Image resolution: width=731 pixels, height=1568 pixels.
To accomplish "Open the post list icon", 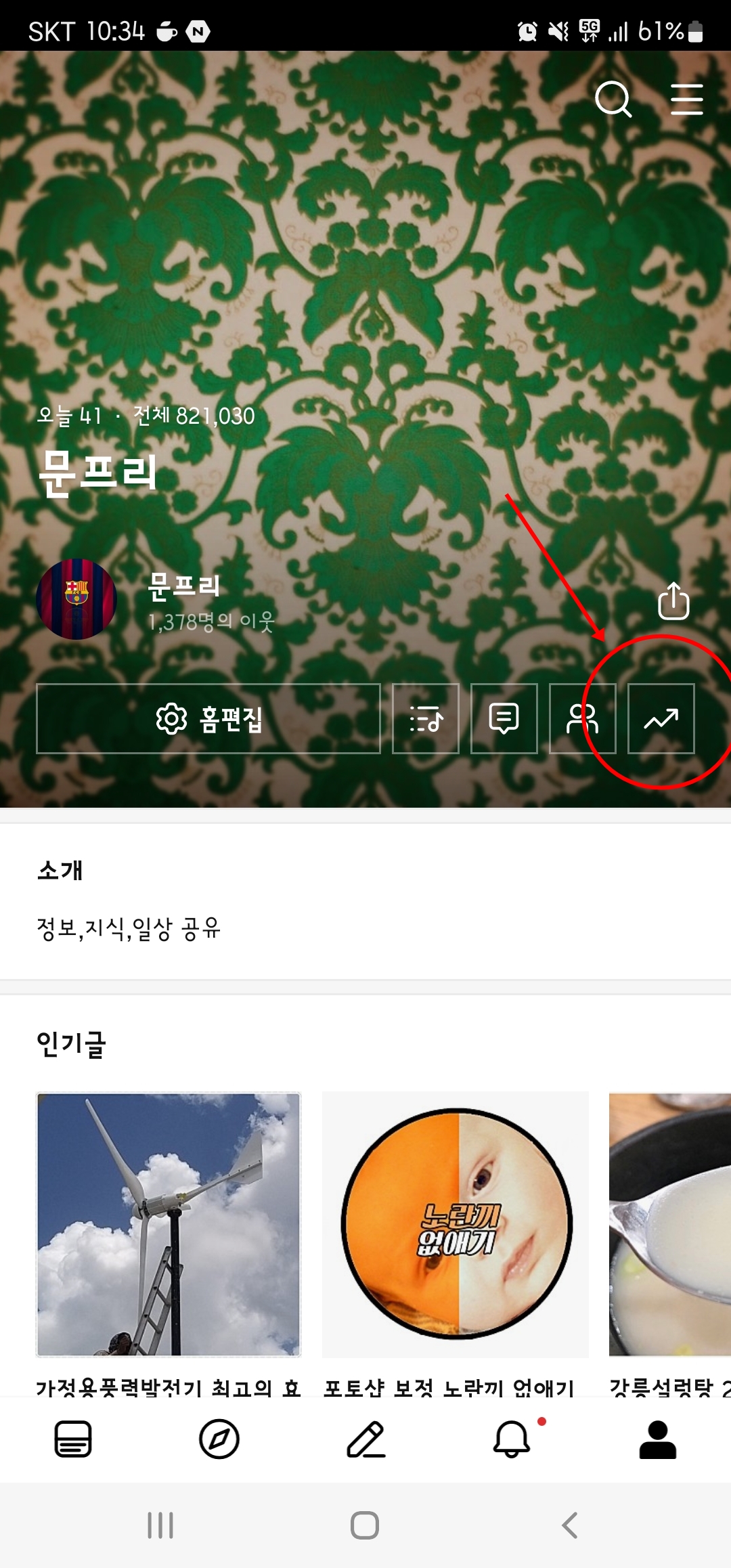I will coord(426,718).
